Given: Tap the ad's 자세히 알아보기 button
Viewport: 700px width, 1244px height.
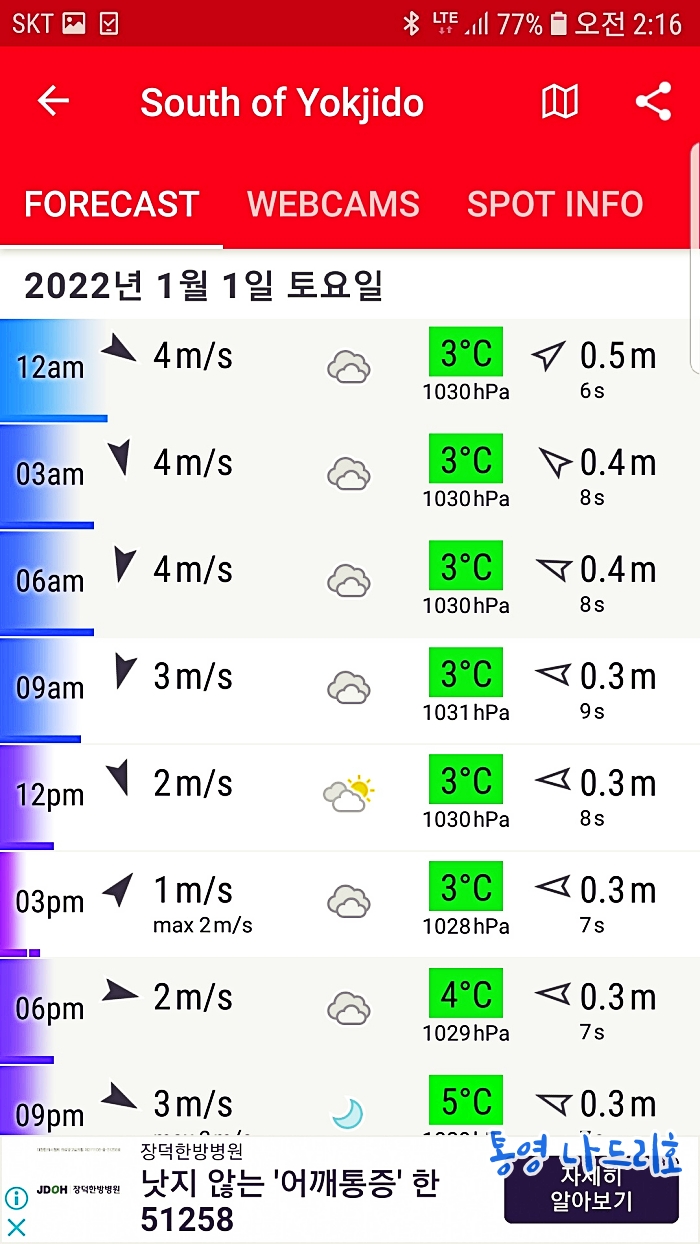Looking at the screenshot, I should 591,1189.
